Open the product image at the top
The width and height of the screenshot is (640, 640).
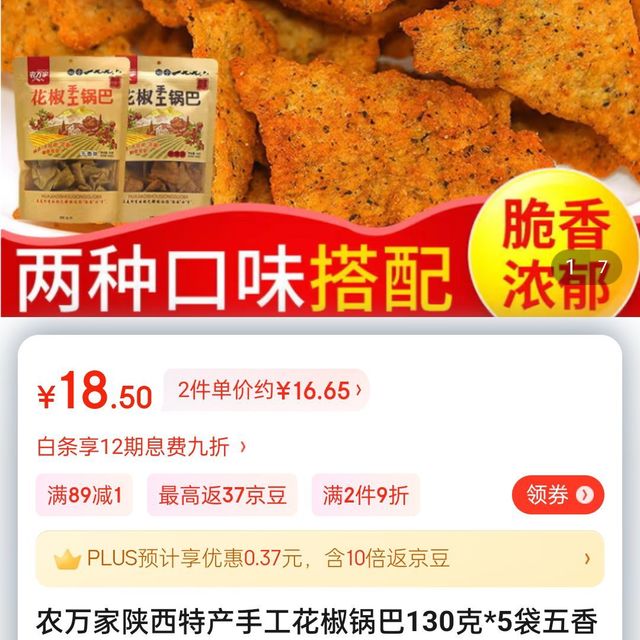(x=320, y=158)
